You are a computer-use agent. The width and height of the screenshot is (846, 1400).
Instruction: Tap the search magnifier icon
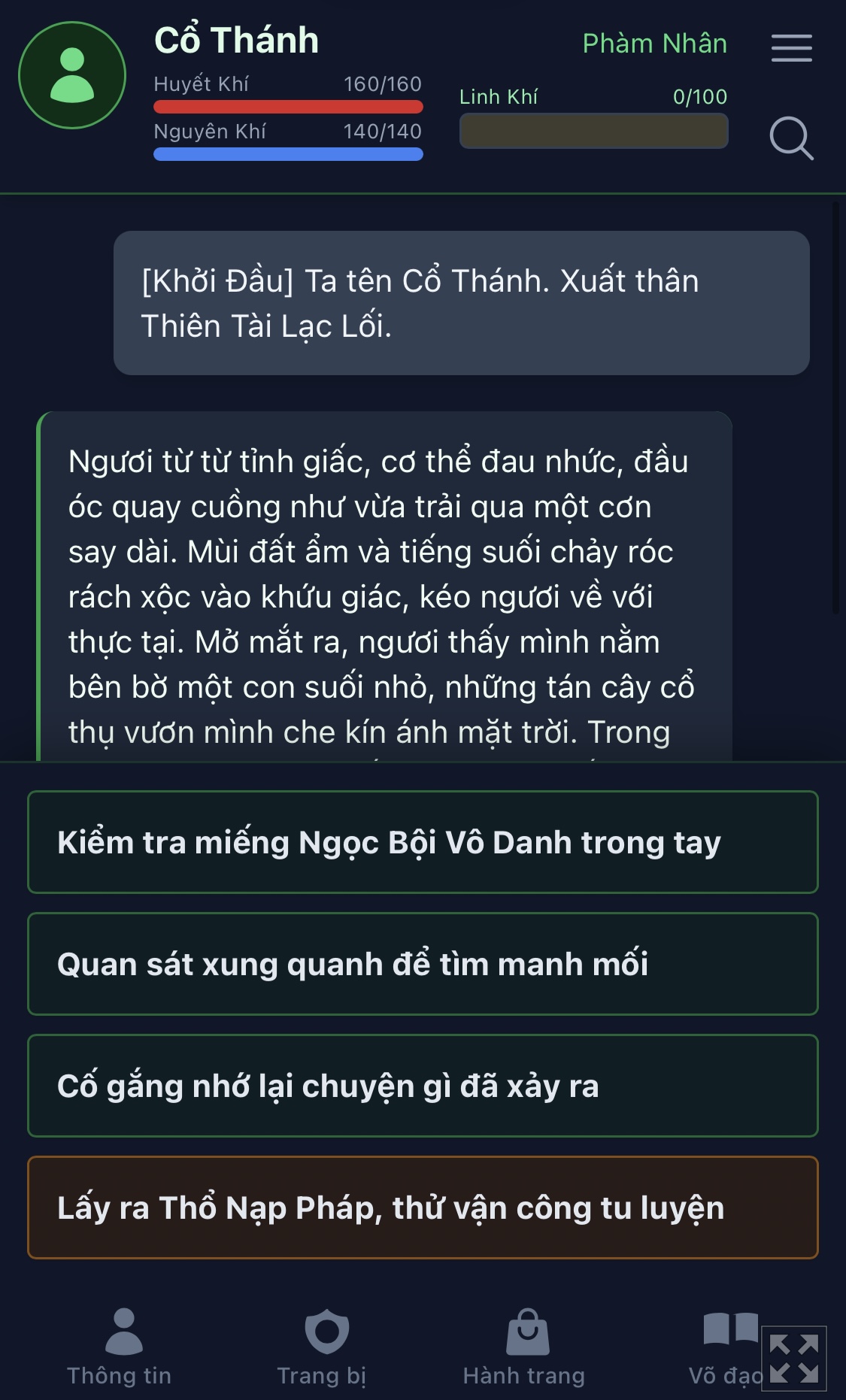(x=791, y=138)
